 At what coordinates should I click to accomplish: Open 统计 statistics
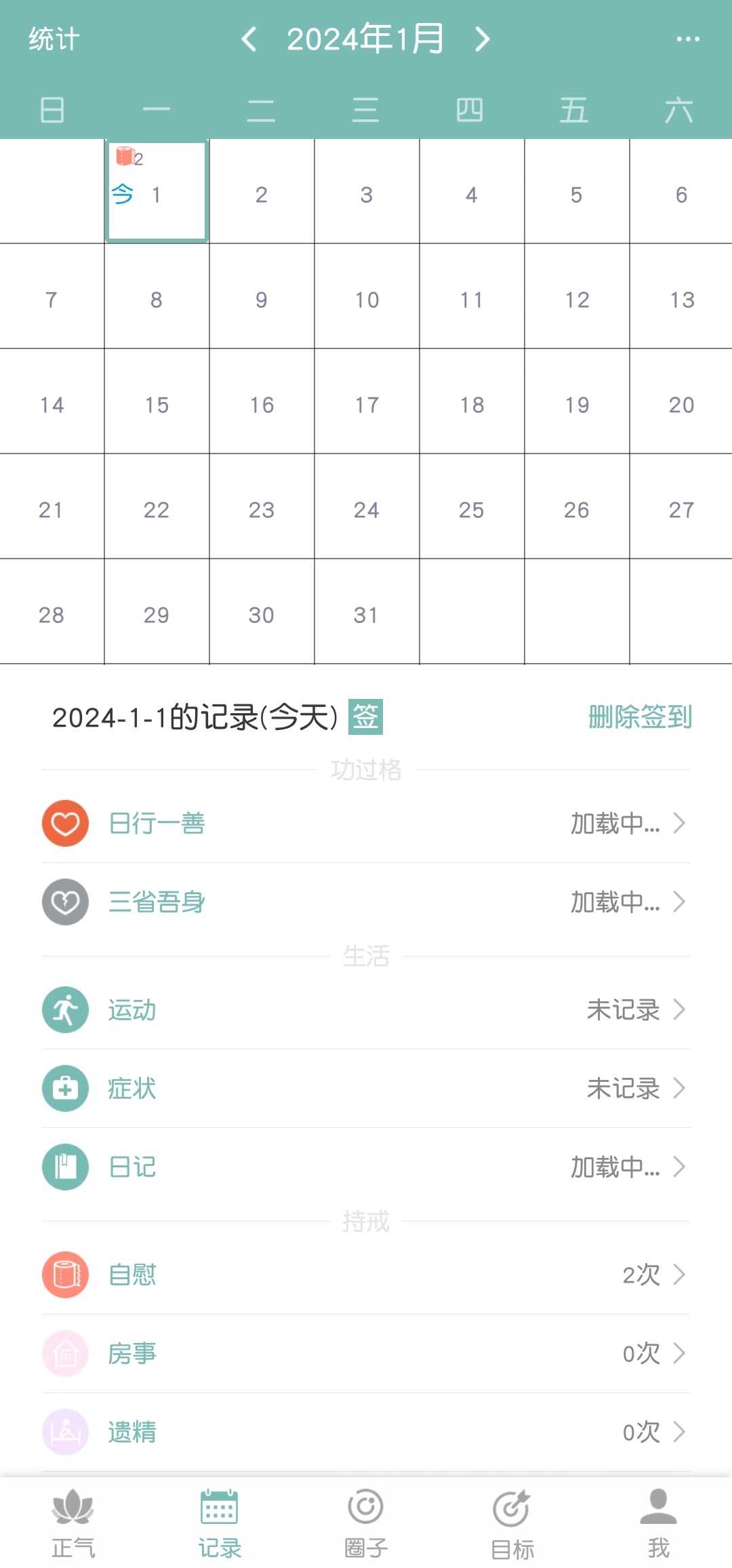54,39
